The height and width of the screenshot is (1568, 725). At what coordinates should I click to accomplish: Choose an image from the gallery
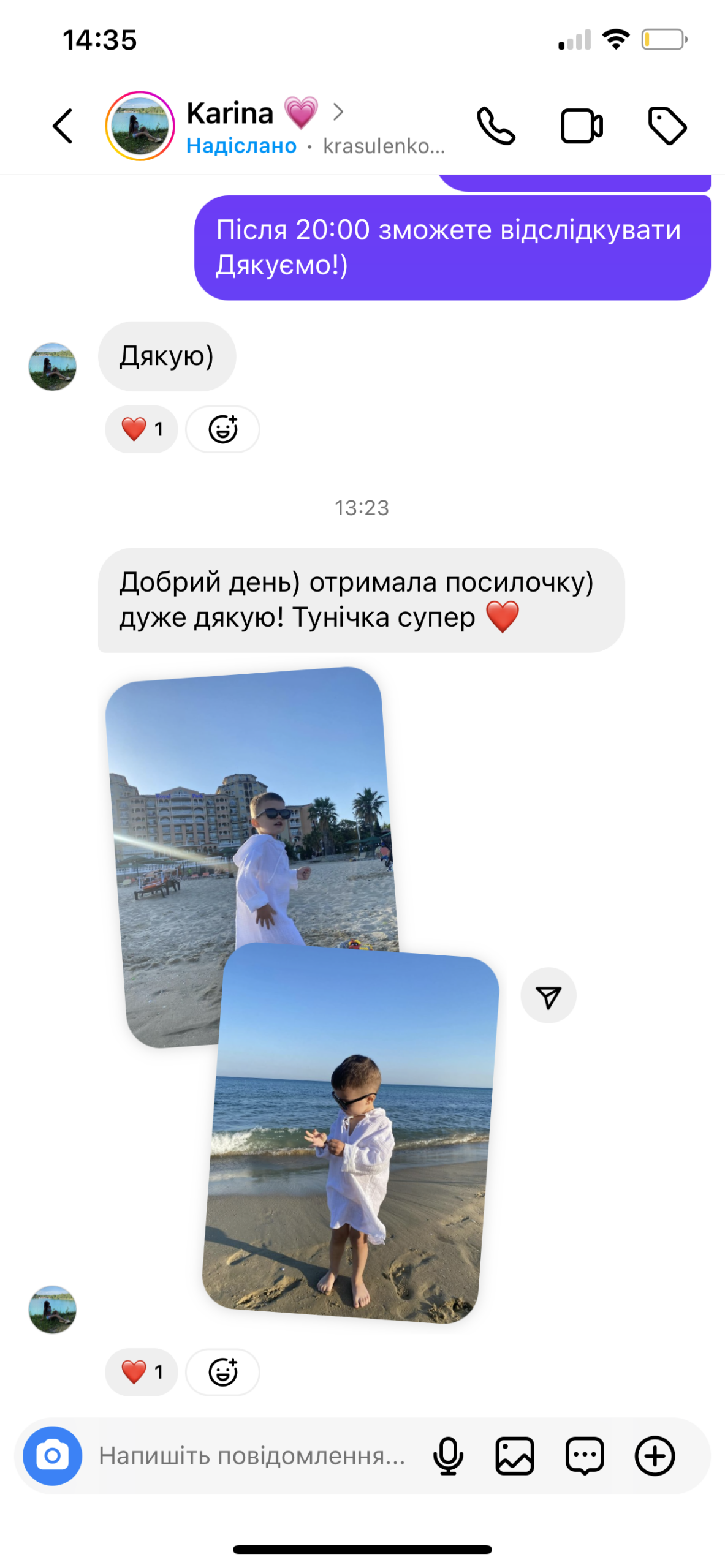(x=514, y=1455)
